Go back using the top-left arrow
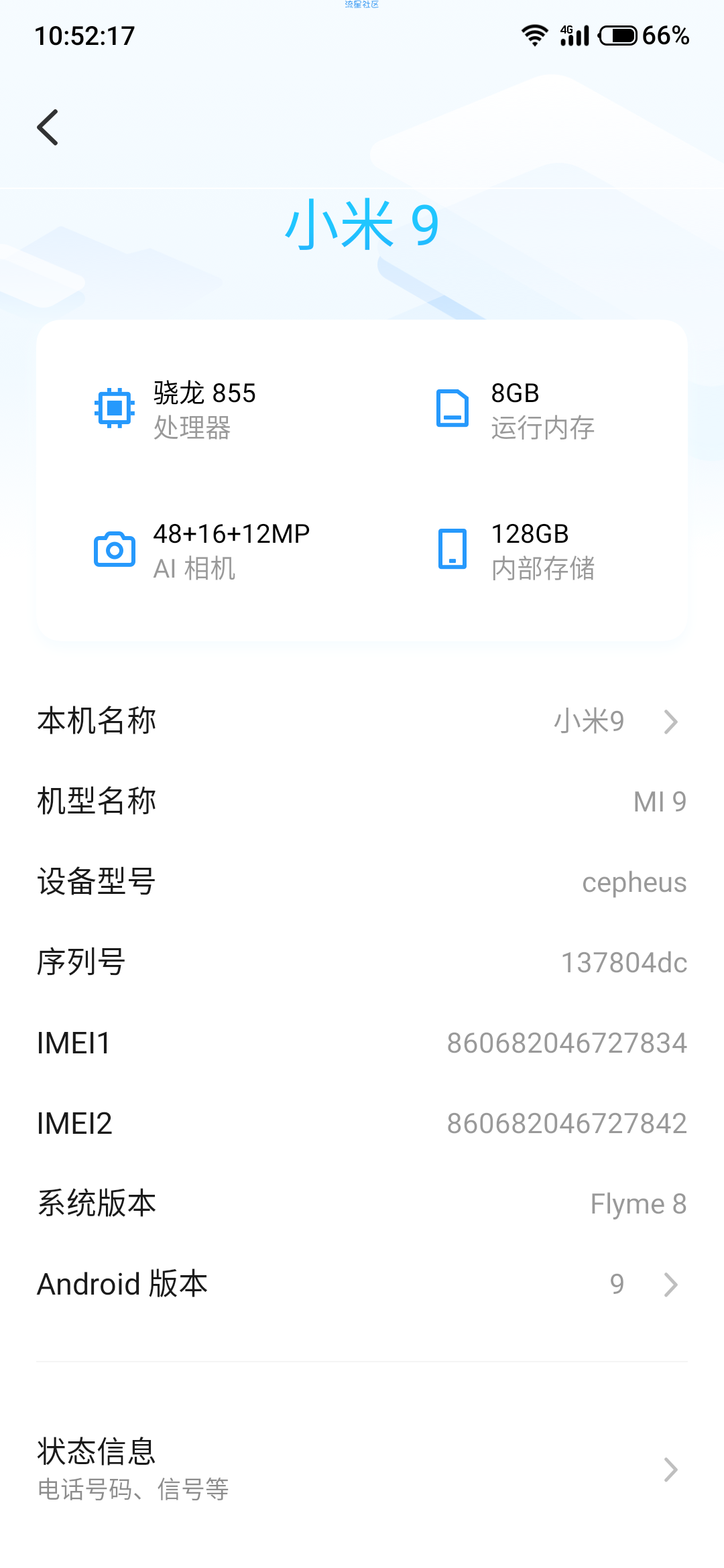Viewport: 724px width, 1568px height. coord(48,127)
